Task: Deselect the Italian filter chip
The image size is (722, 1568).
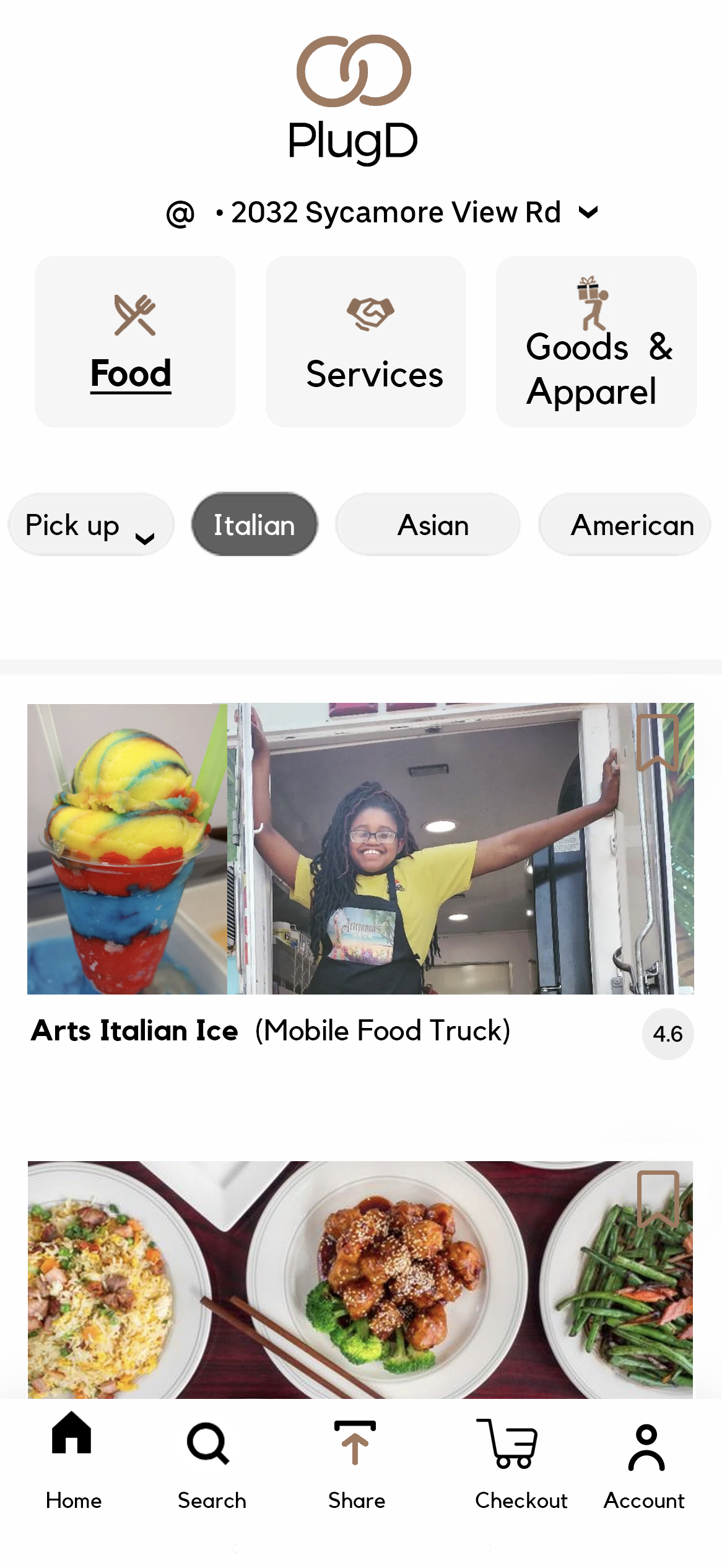Action: [254, 525]
